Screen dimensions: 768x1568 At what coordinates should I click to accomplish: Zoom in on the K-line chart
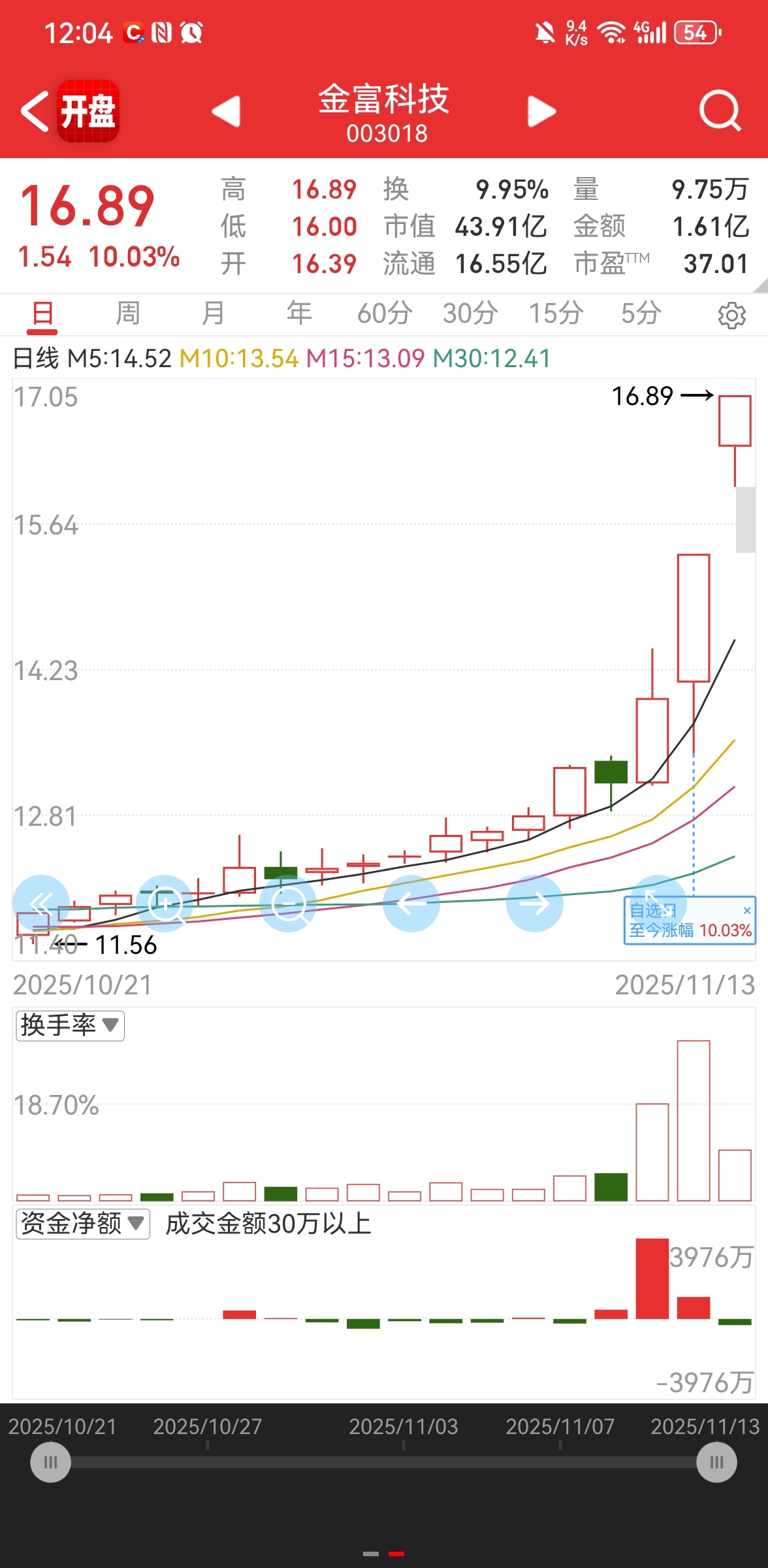(165, 904)
